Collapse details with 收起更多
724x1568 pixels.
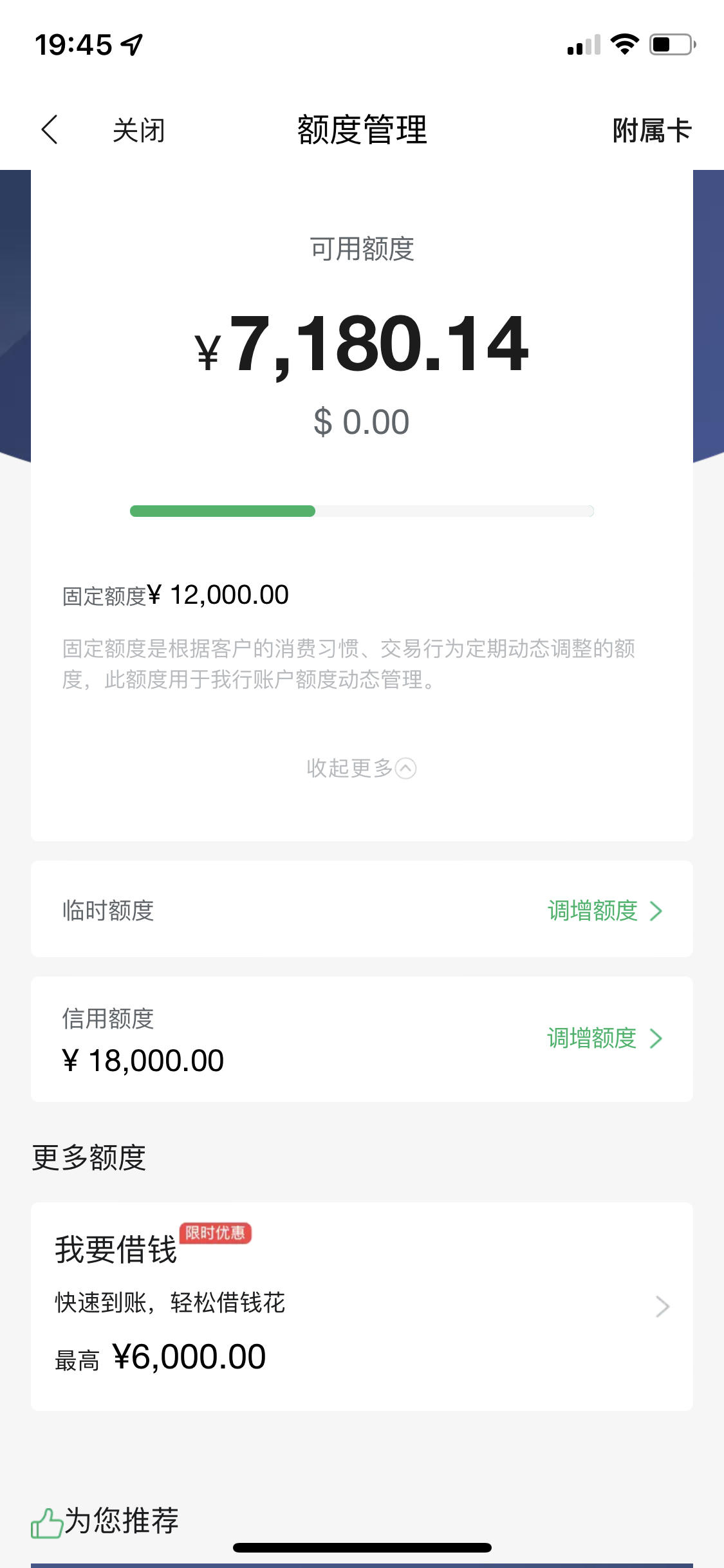(x=362, y=768)
